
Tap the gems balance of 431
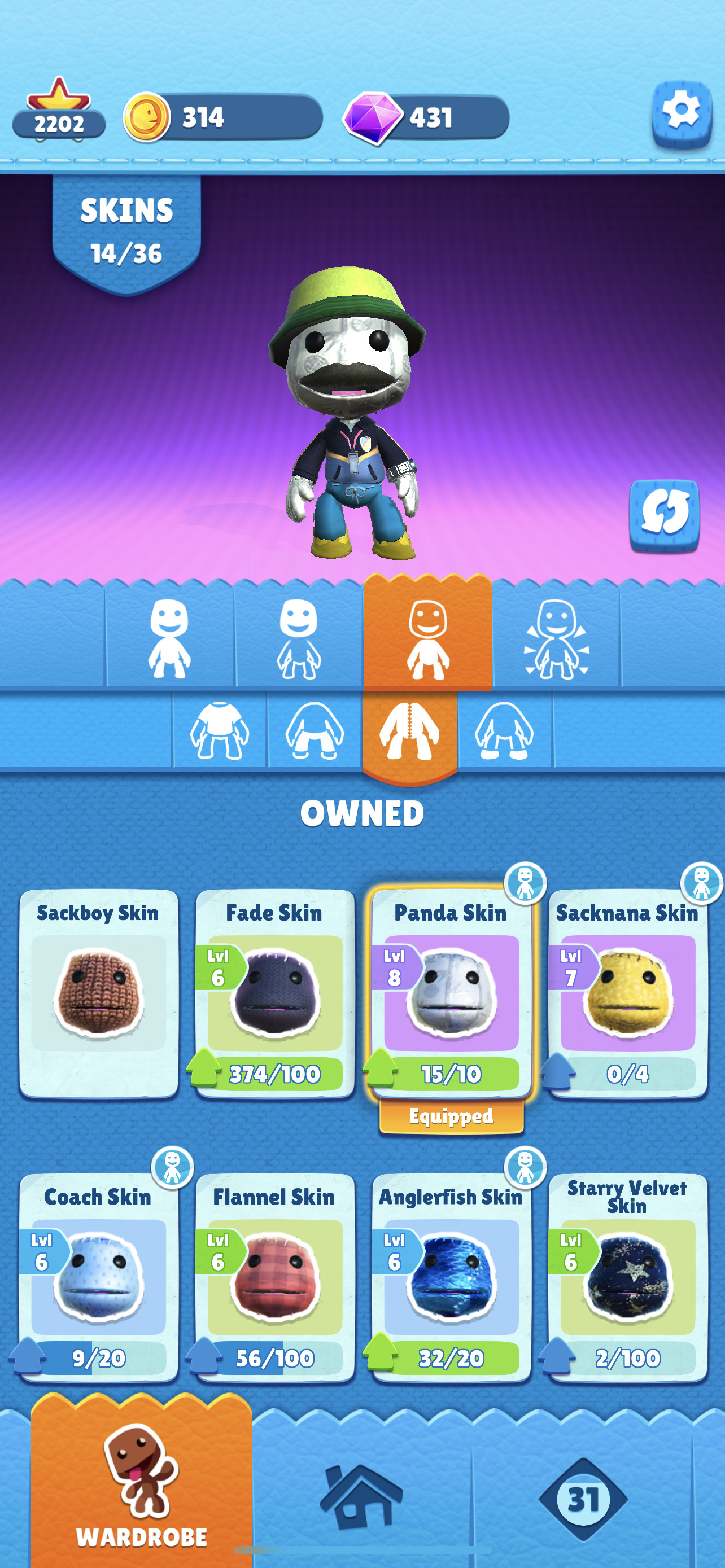tap(426, 117)
